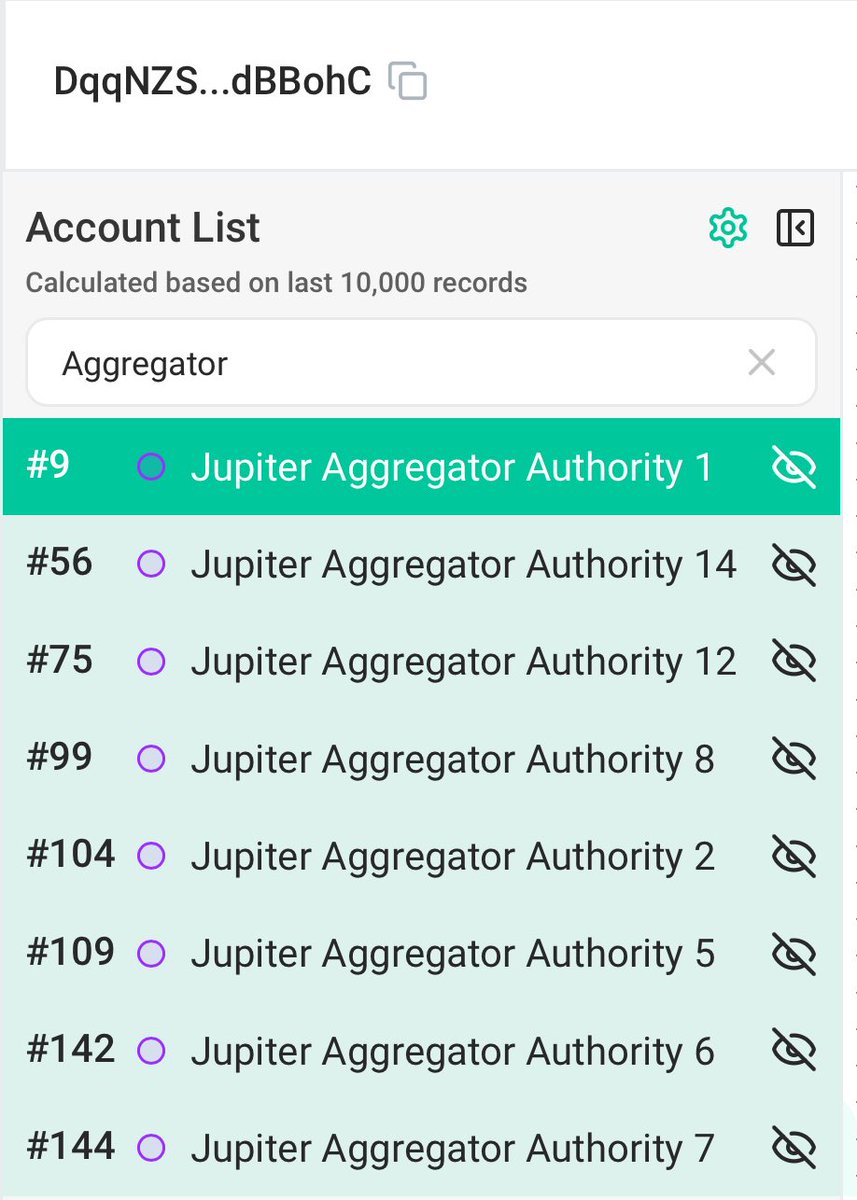Toggle visibility of Jupiter Aggregator Authority 7
This screenshot has width=857, height=1200.
[x=794, y=1148]
